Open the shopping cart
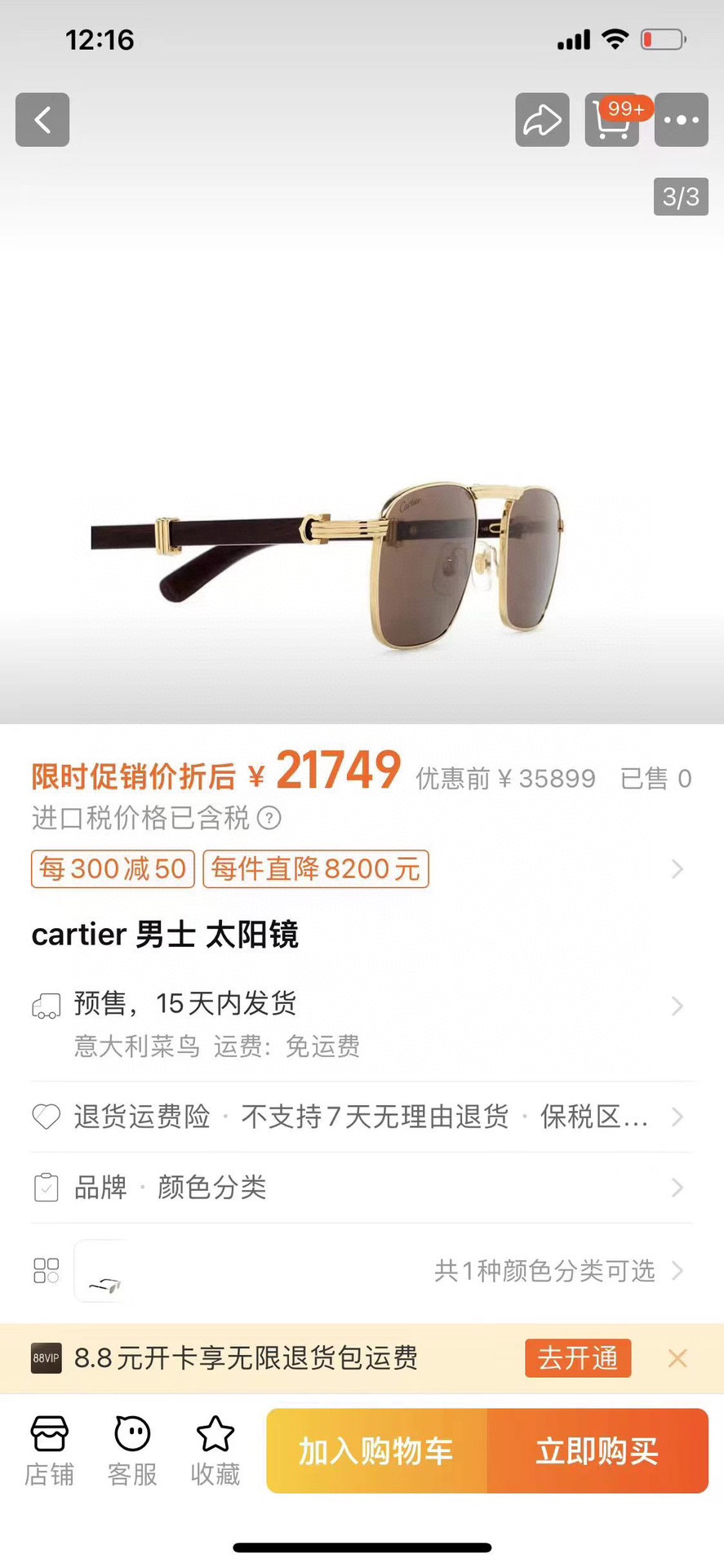This screenshot has height=1568, width=724. coord(611,120)
